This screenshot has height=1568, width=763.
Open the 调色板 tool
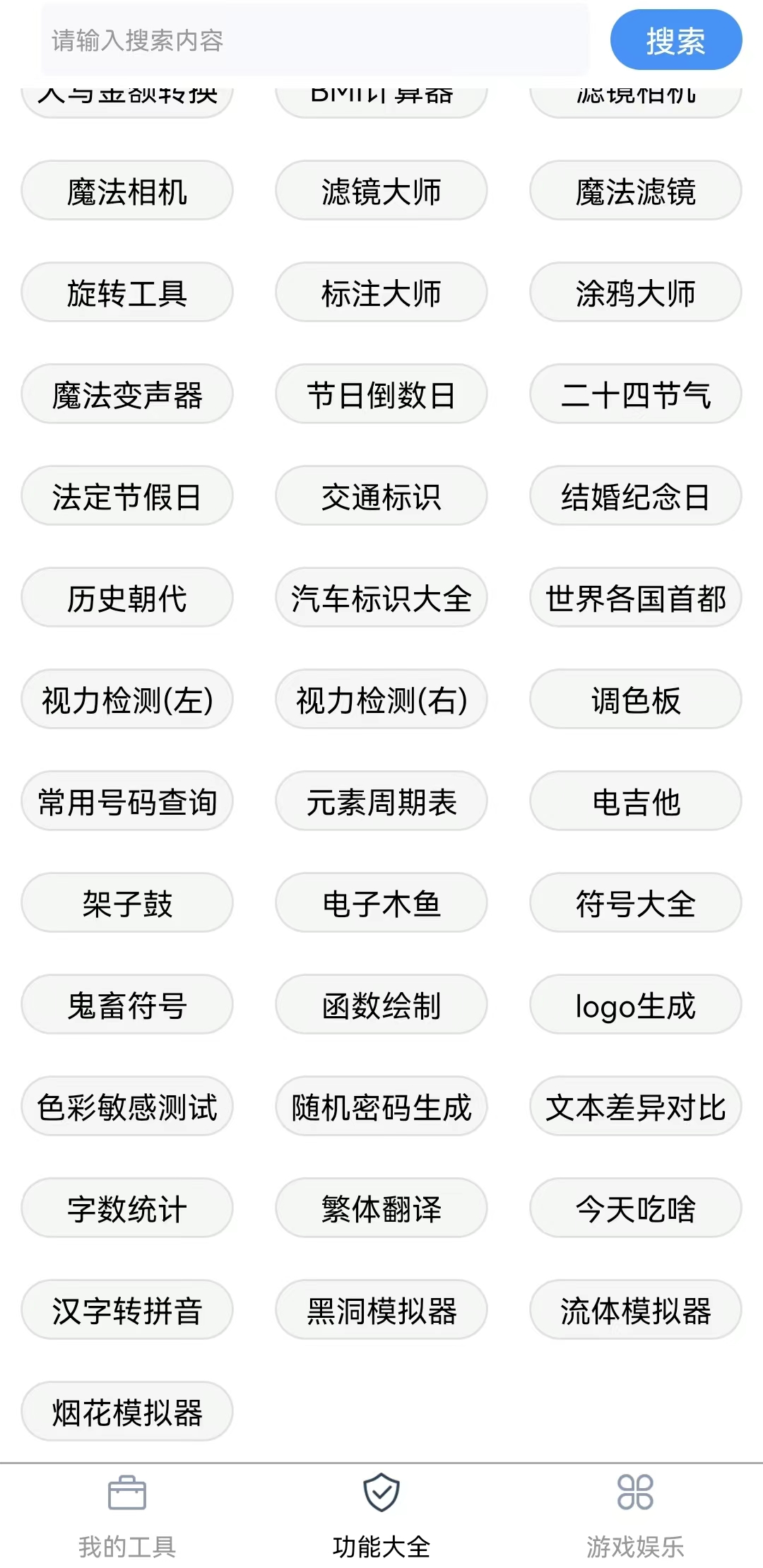[635, 700]
